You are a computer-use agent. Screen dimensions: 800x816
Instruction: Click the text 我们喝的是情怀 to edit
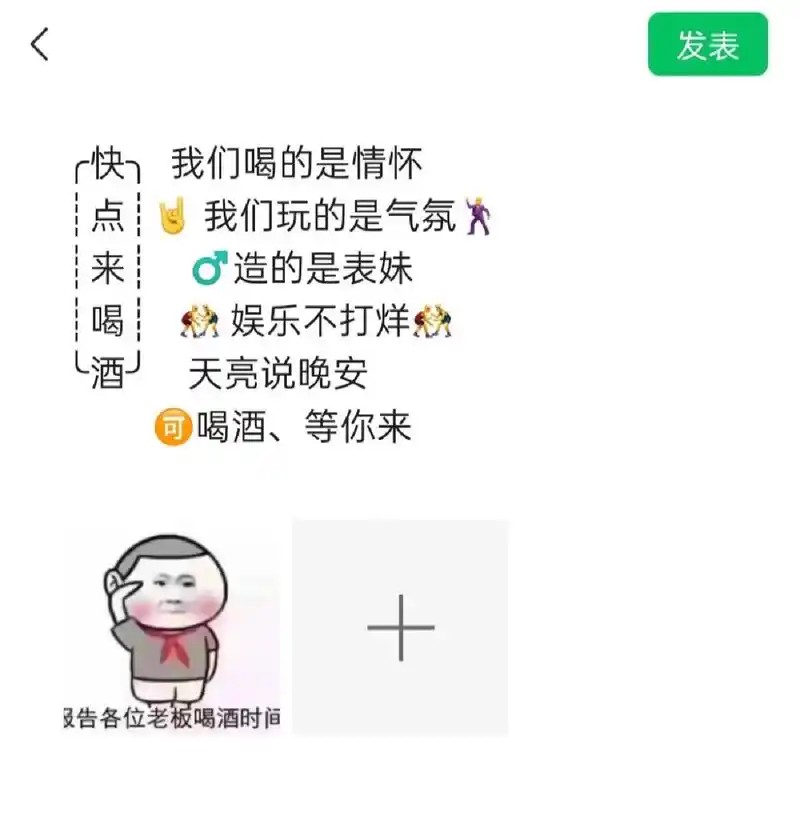(x=295, y=163)
